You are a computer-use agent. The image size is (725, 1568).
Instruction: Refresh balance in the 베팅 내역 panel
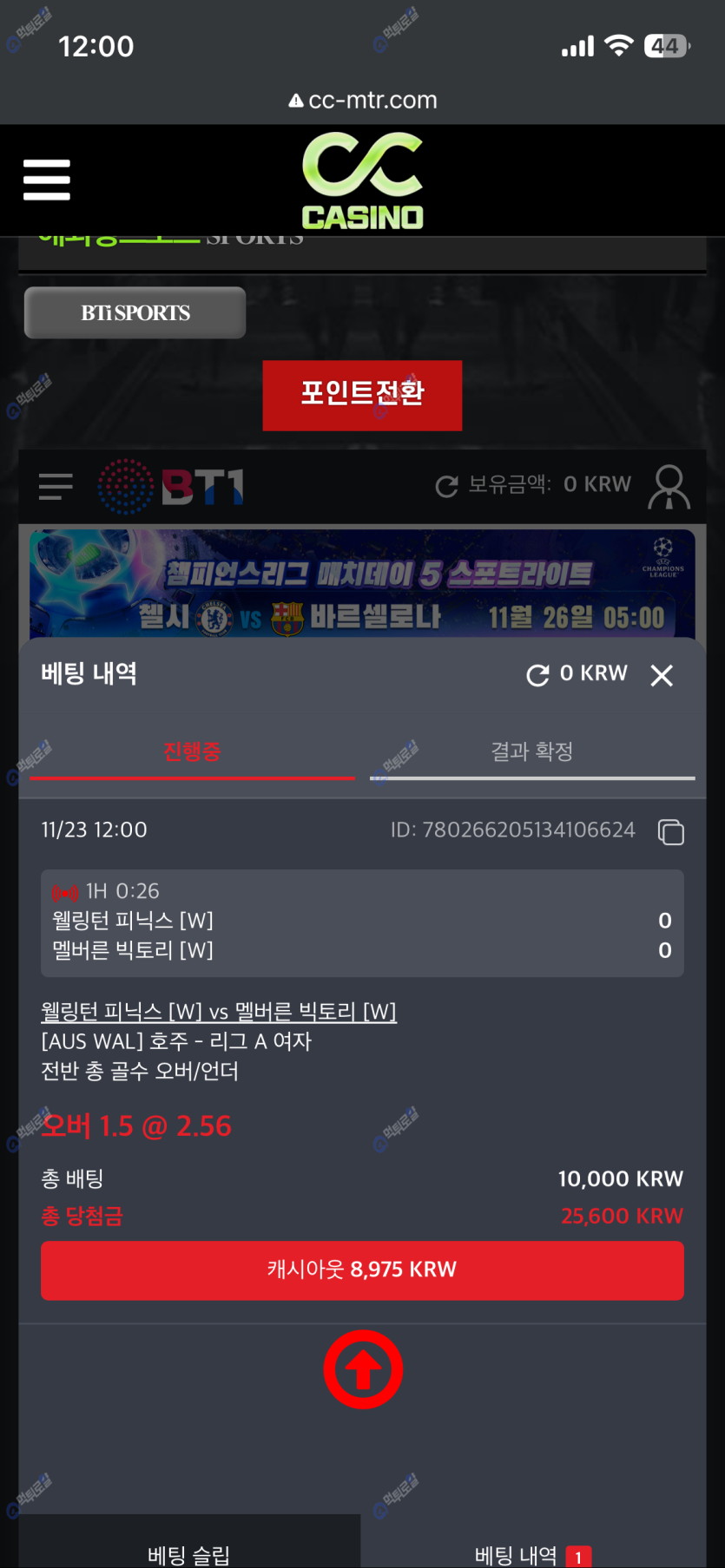pos(538,675)
